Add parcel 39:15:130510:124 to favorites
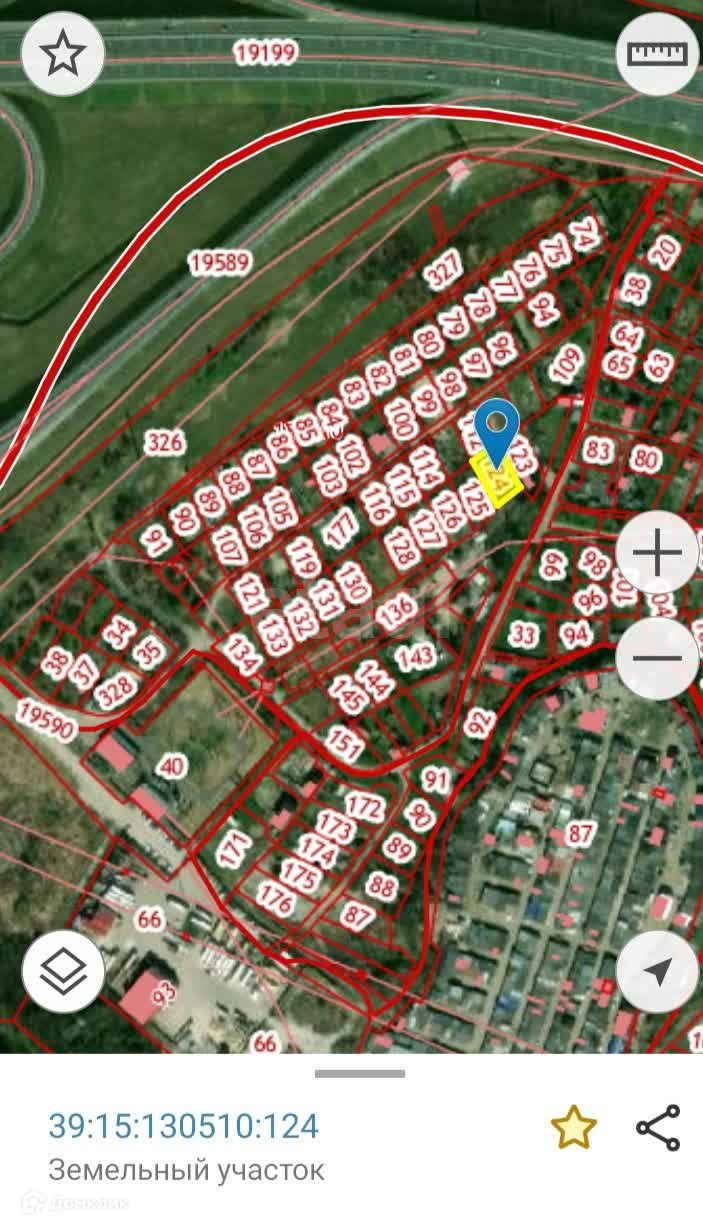 (574, 1127)
